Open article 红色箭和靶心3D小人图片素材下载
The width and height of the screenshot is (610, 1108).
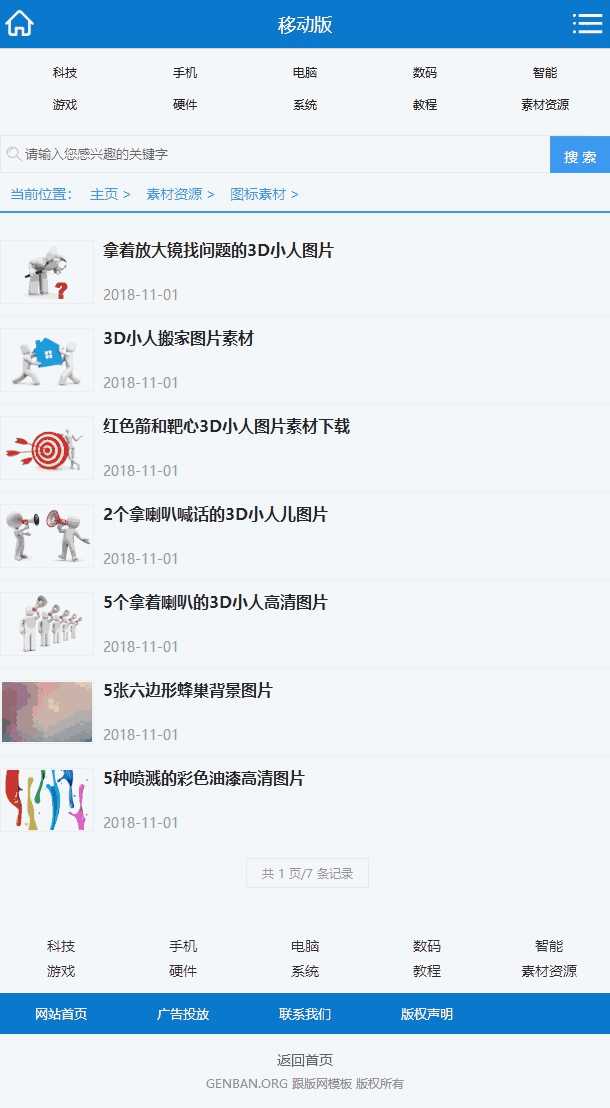(x=227, y=427)
